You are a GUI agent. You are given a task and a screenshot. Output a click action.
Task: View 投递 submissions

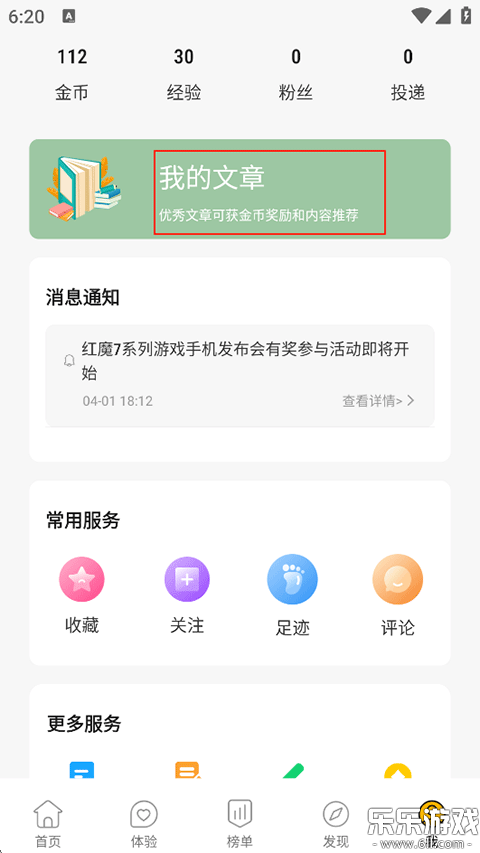tap(408, 75)
